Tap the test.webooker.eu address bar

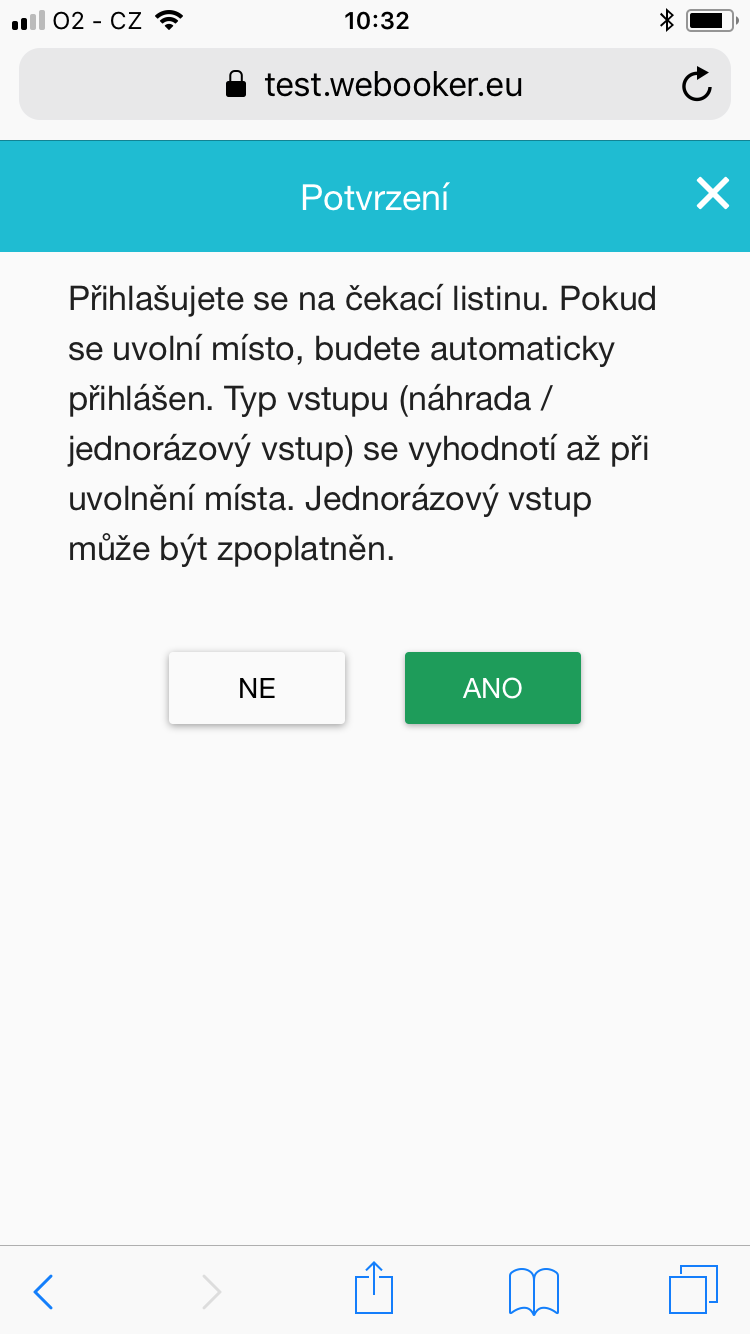(x=375, y=84)
